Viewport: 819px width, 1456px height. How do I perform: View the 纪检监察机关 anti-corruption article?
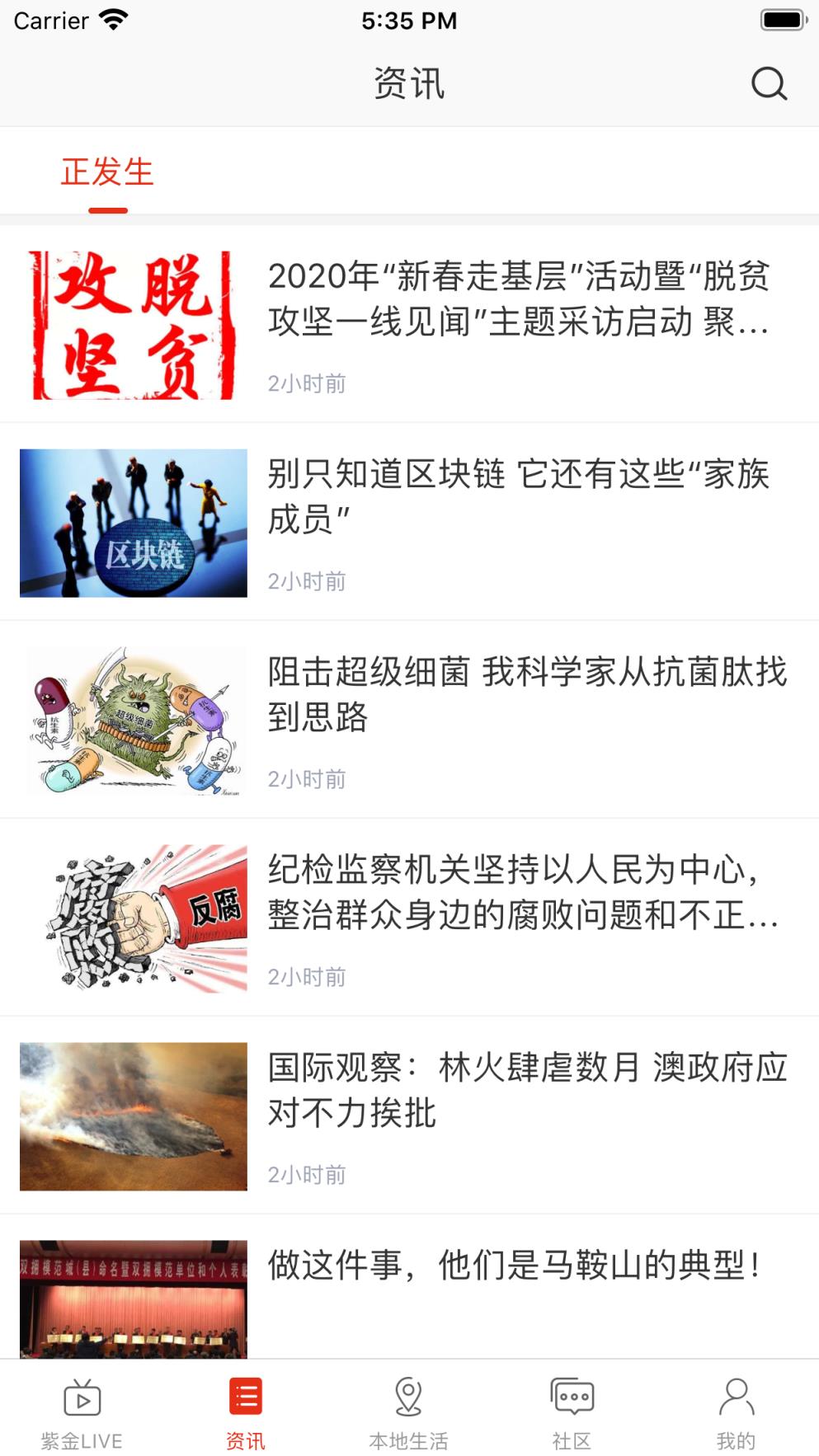pos(522,892)
